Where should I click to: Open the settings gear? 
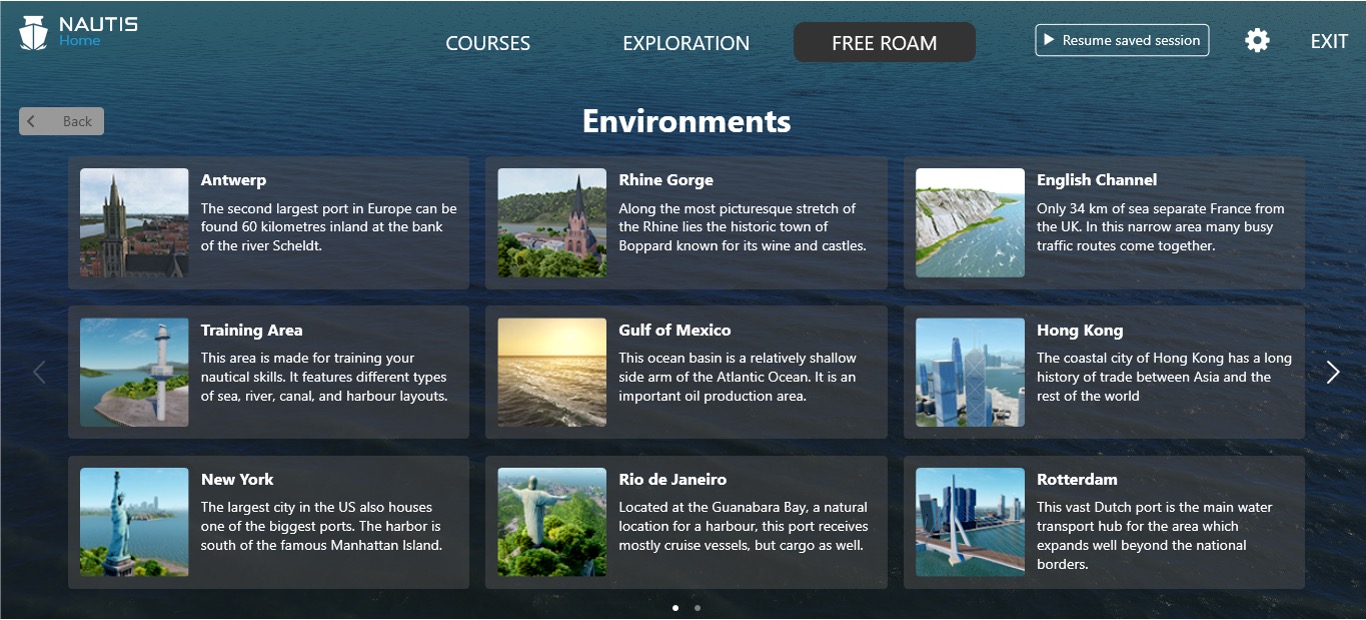(x=1257, y=41)
